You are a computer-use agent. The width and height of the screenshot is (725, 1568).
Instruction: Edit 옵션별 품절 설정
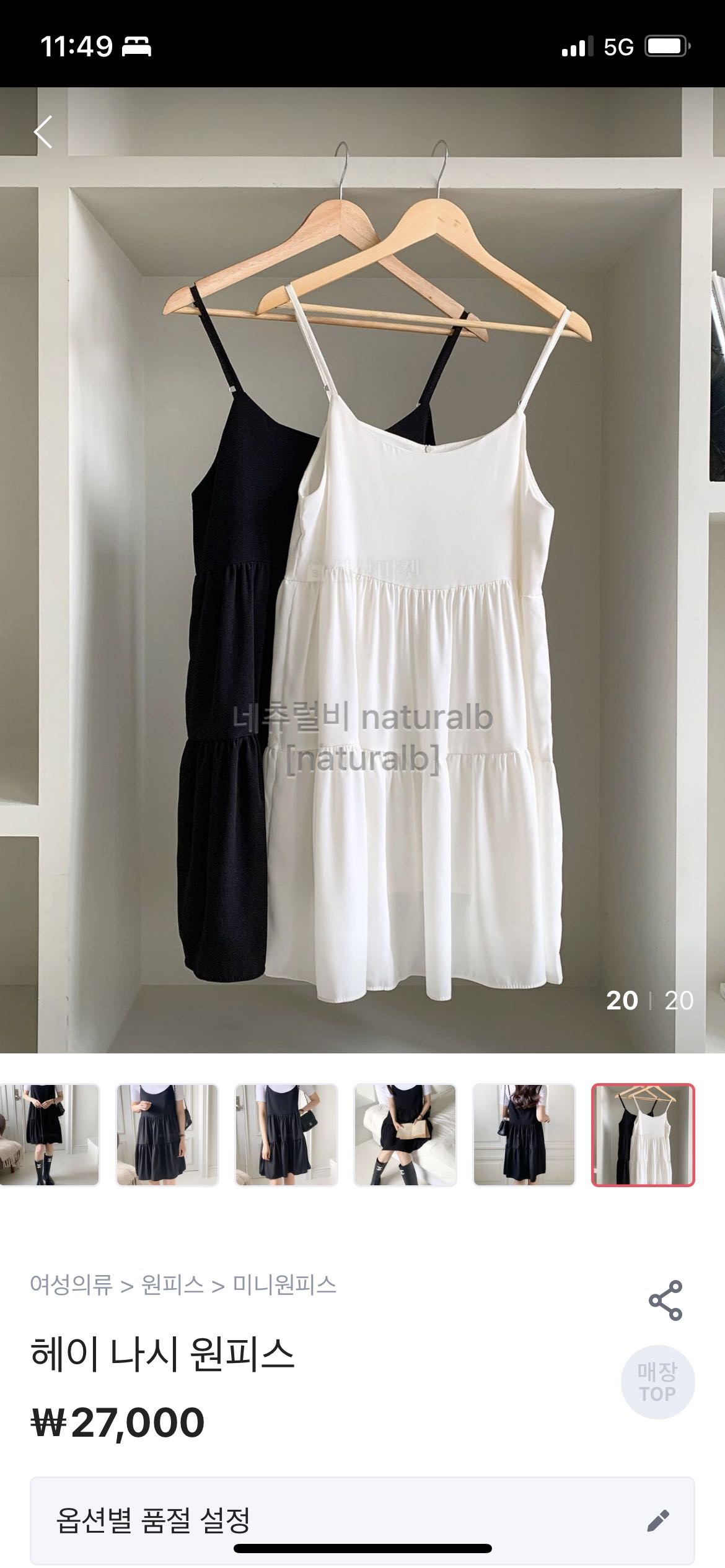coord(657,1520)
